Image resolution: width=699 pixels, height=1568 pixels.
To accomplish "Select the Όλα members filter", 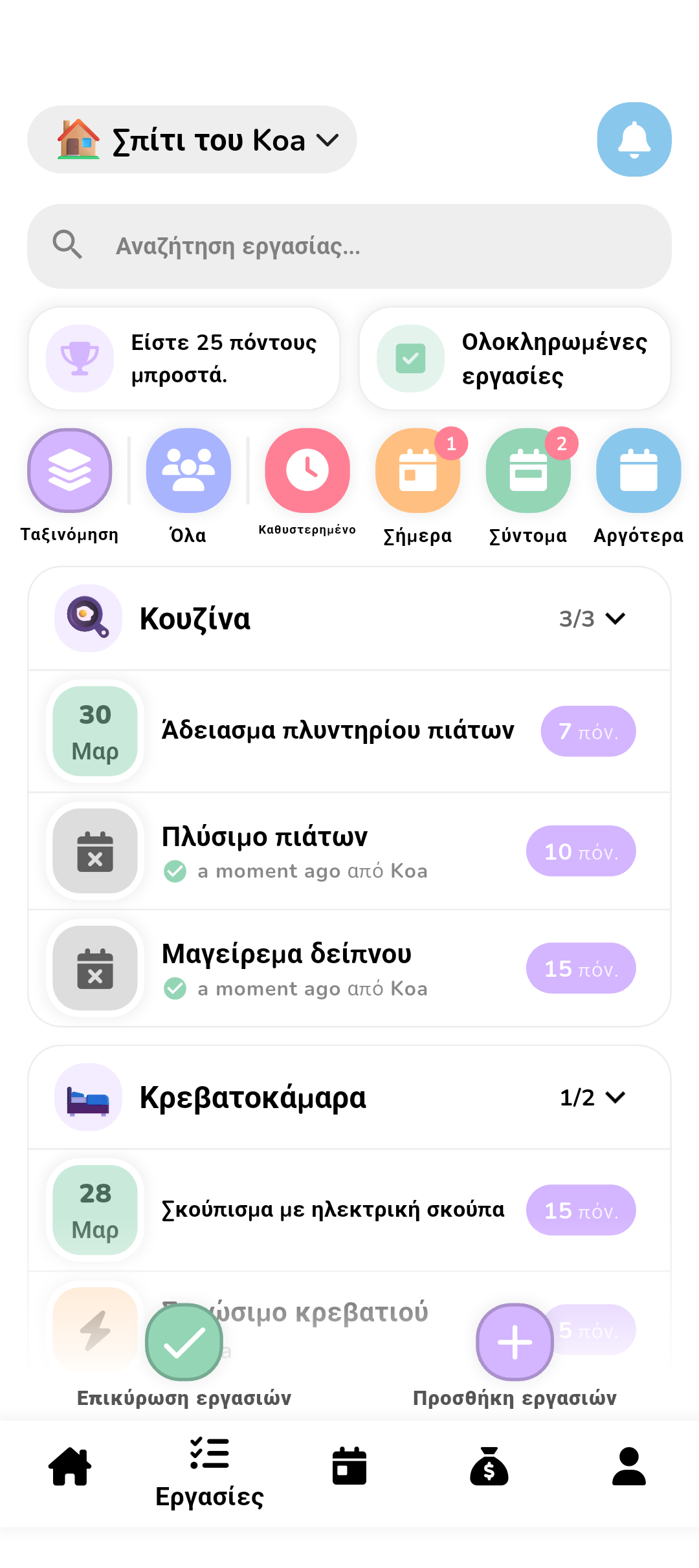I will click(x=188, y=471).
